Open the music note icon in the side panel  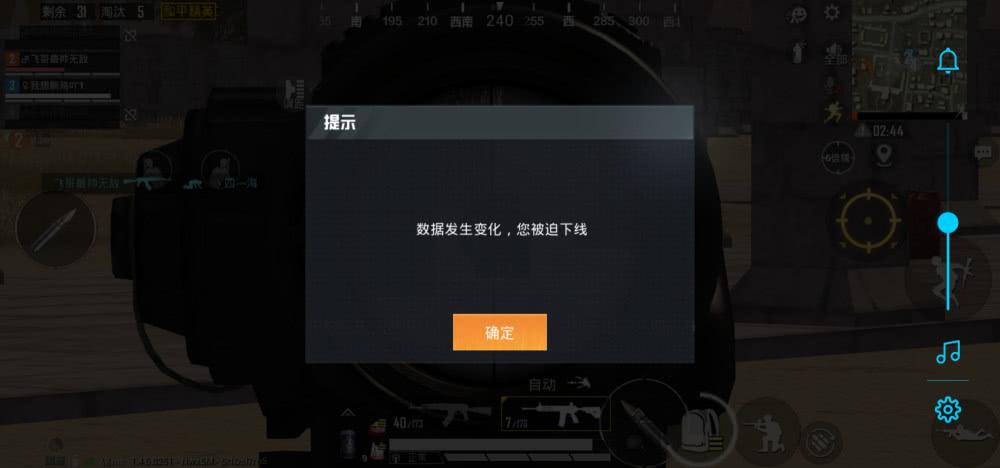click(x=948, y=351)
